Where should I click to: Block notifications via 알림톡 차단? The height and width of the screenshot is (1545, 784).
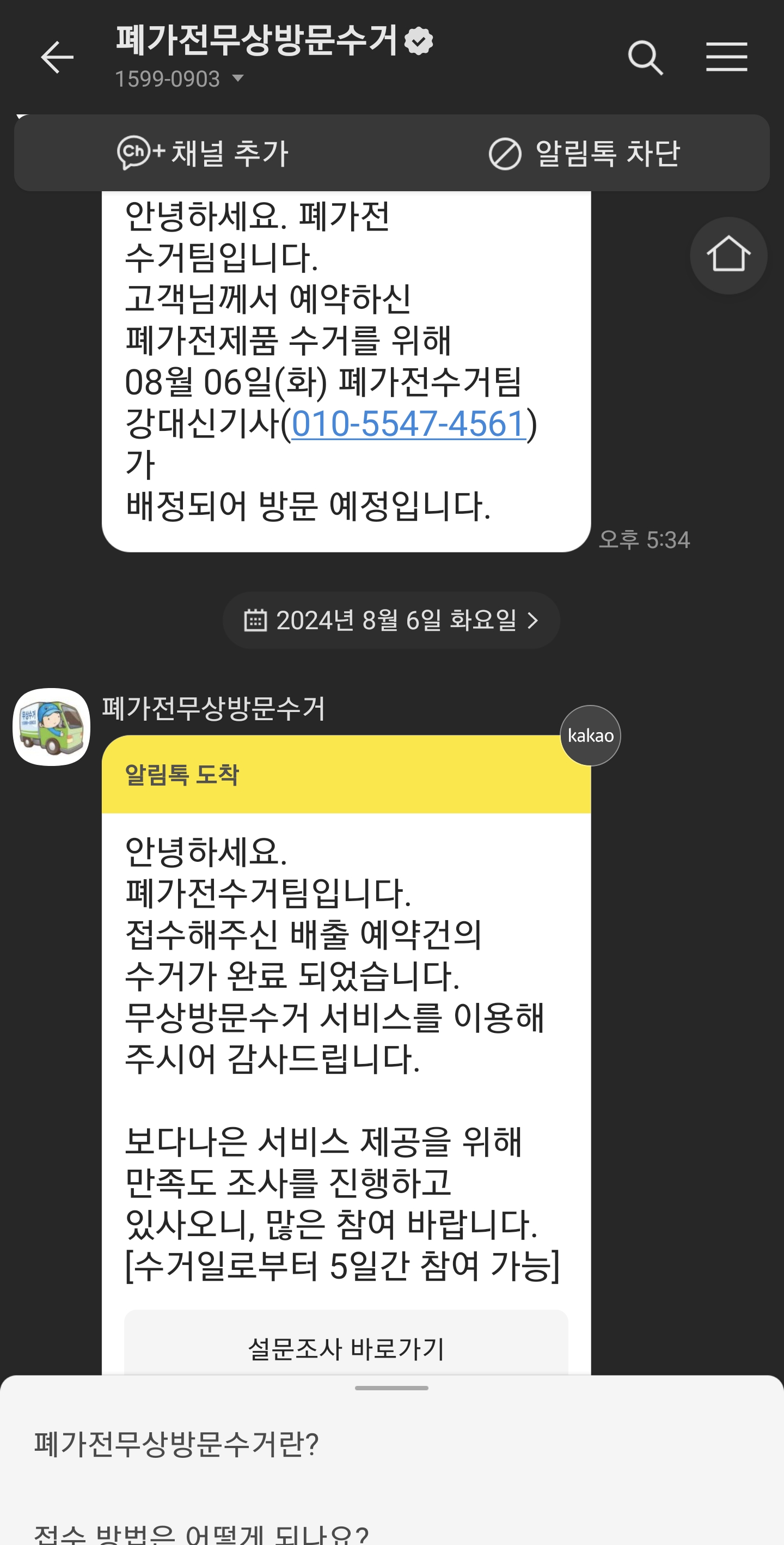(584, 153)
